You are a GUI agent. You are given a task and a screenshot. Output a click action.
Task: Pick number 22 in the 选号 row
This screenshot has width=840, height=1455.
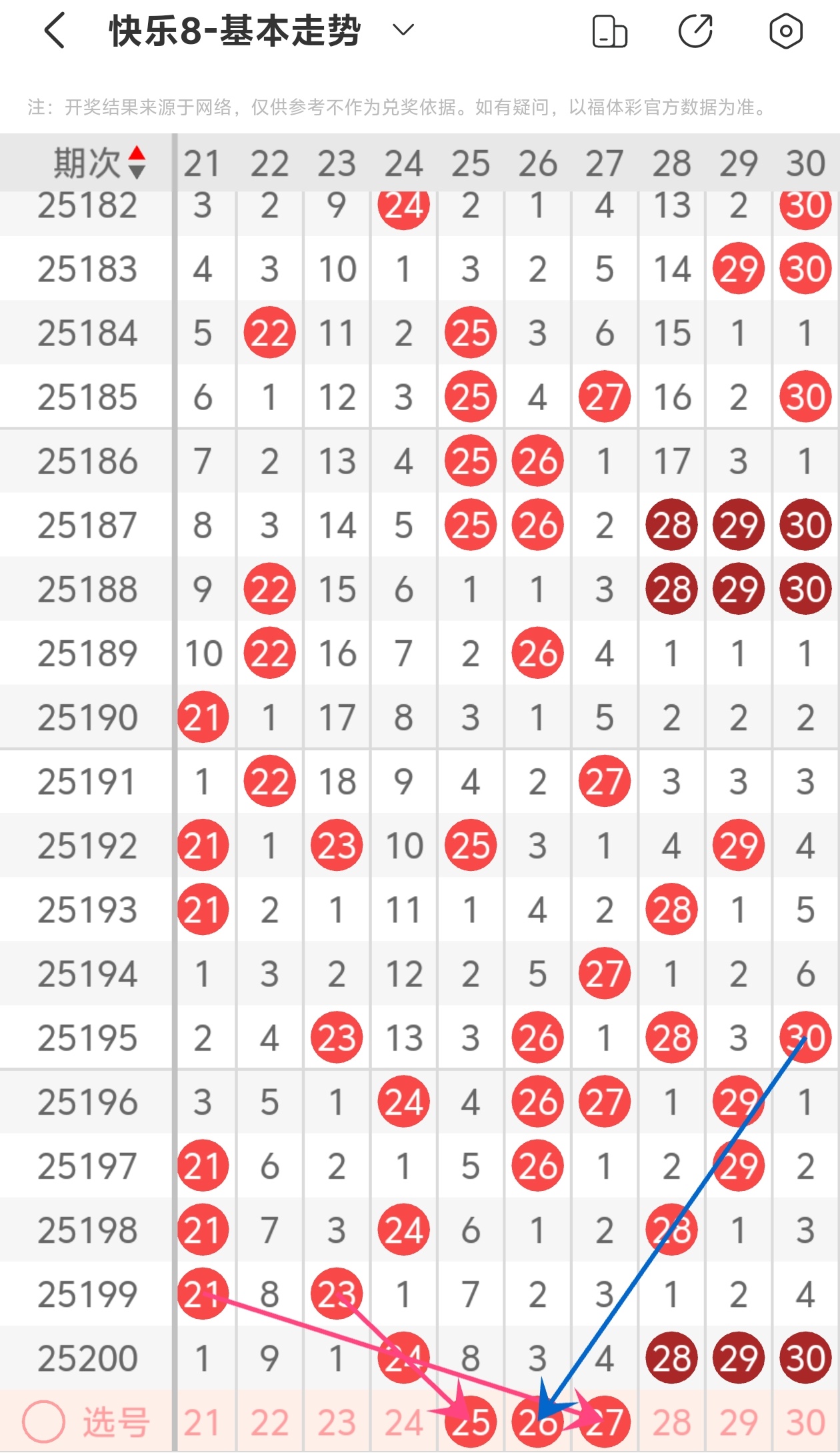tap(269, 1423)
